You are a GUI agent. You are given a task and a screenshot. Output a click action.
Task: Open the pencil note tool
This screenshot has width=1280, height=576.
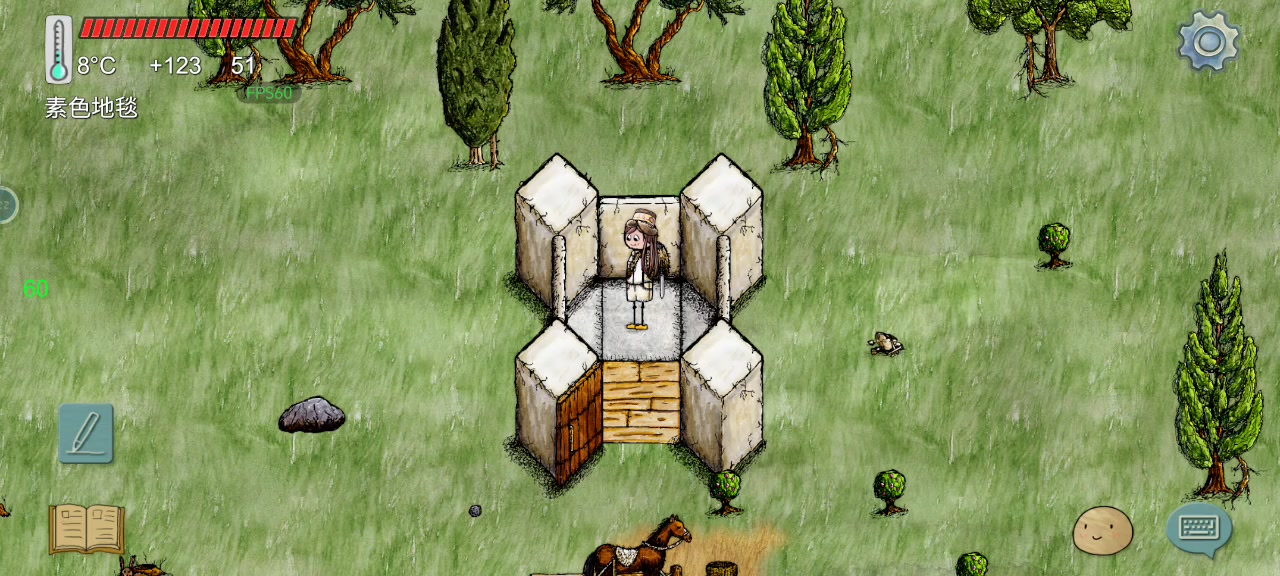click(86, 433)
